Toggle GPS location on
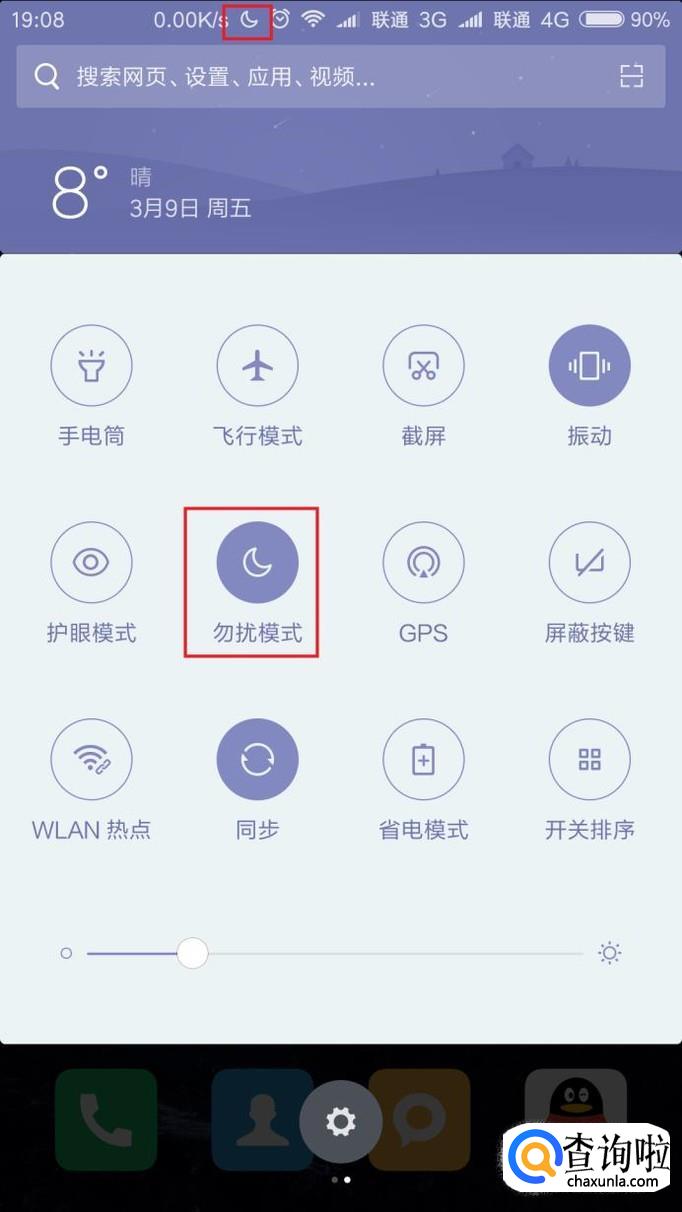Screen dimensions: 682x1212 (423, 562)
